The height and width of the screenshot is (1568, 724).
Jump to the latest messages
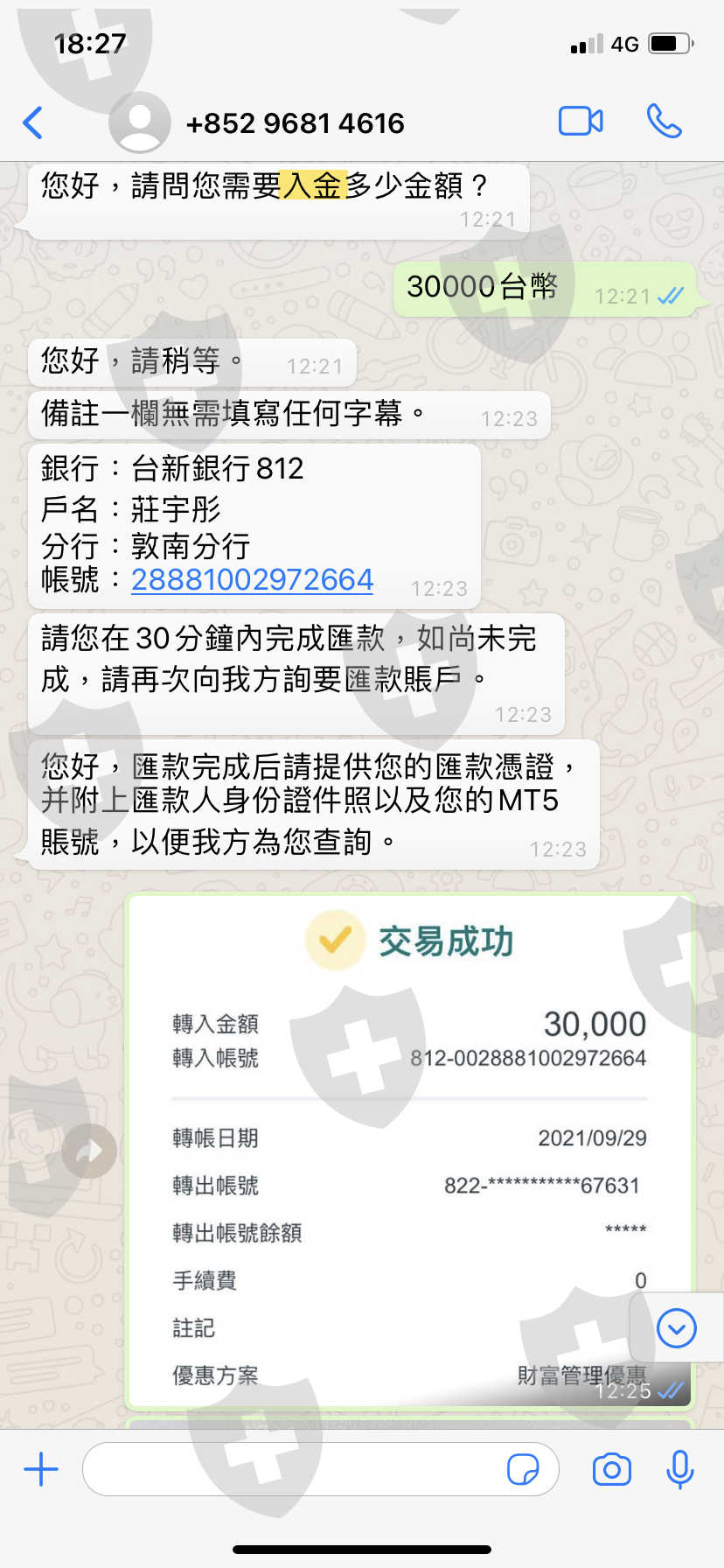(676, 1328)
